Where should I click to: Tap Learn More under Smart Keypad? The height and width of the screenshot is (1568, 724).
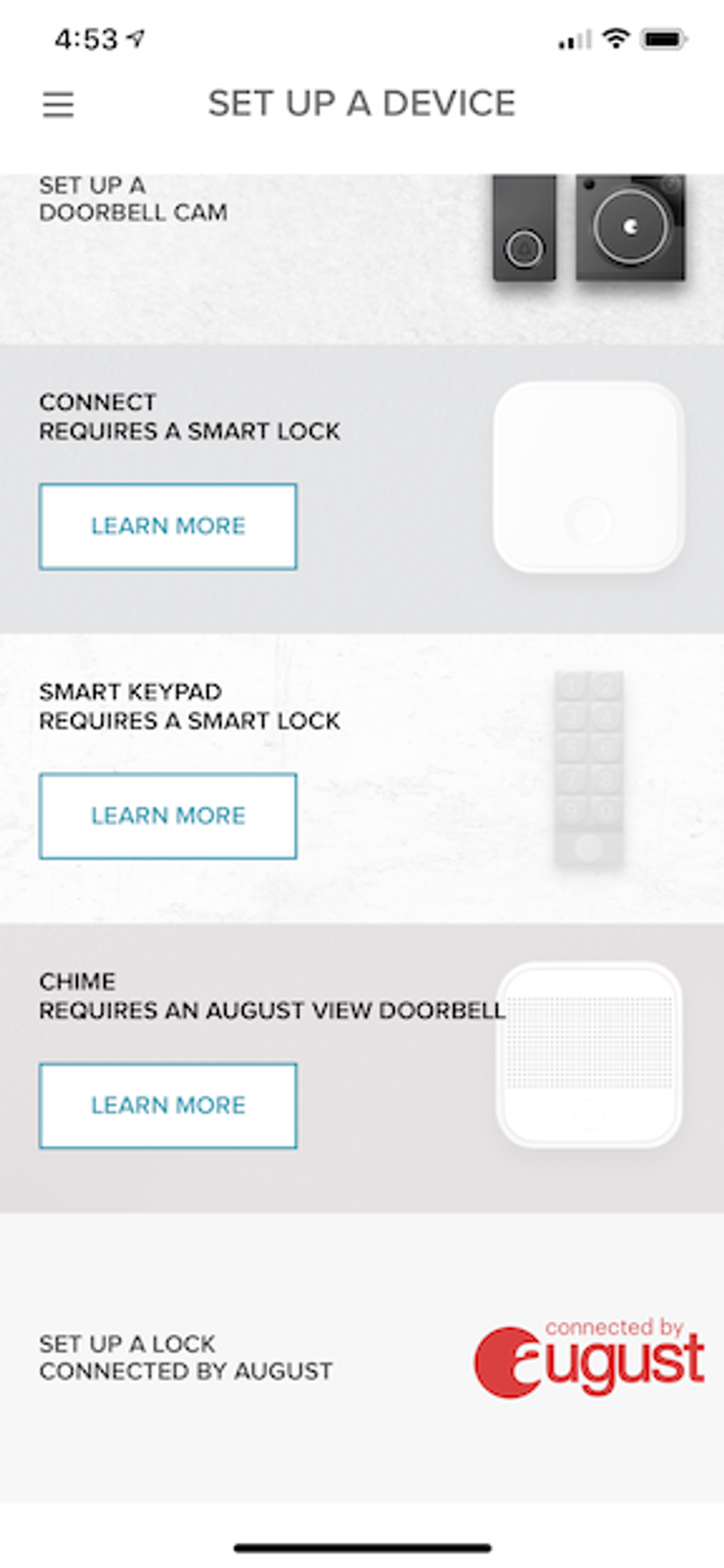[168, 816]
